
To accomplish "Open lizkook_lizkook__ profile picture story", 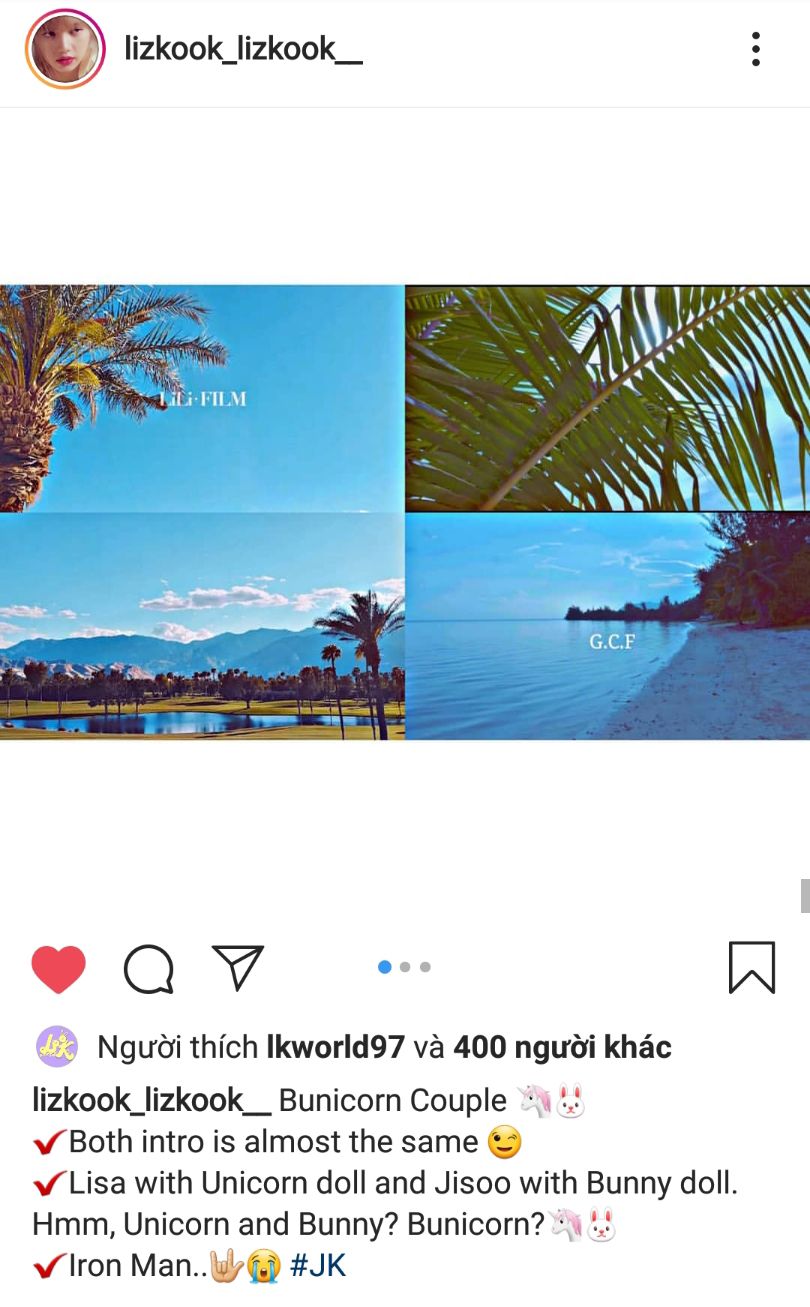I will (65, 49).
